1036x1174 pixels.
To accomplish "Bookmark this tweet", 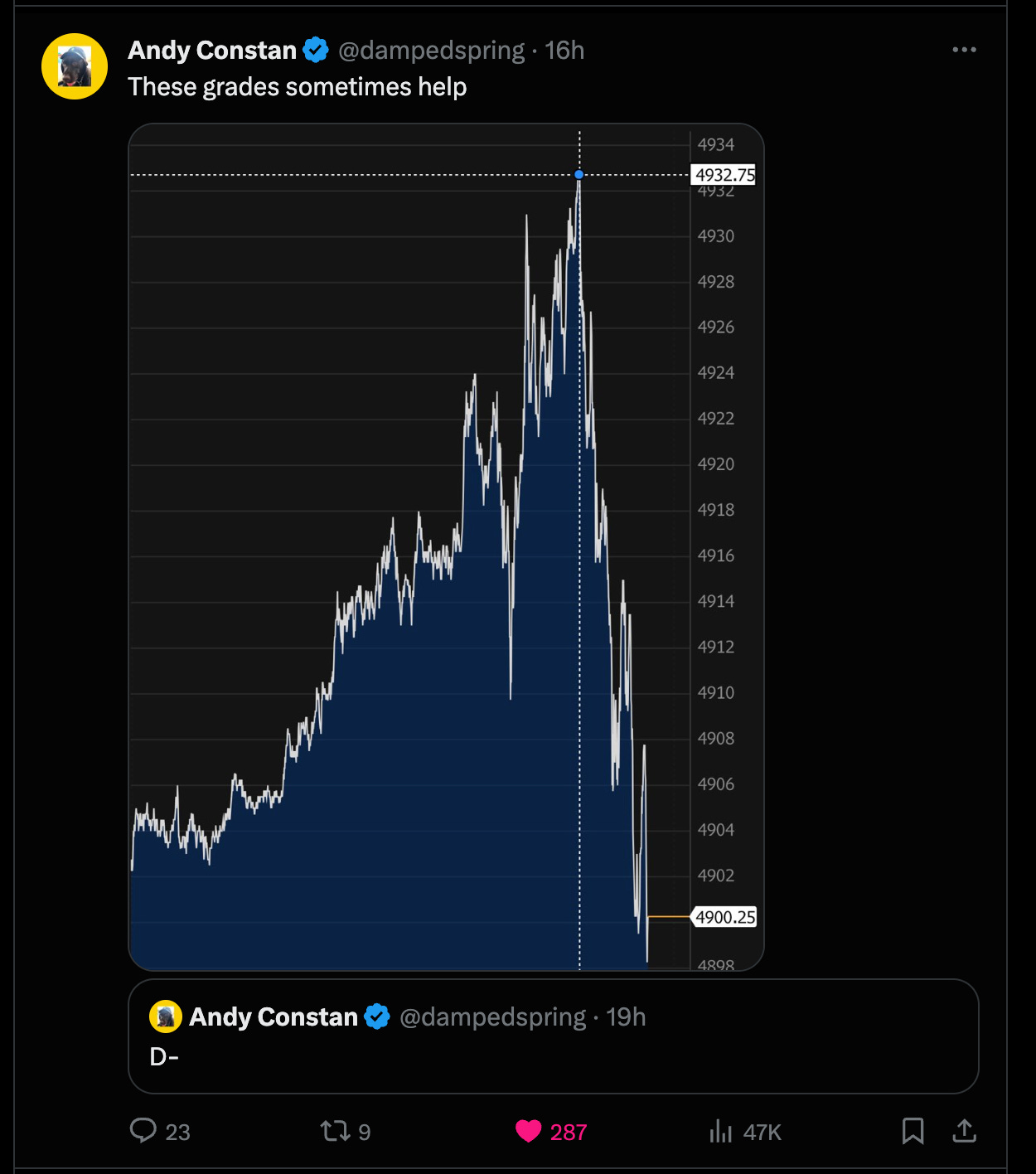I will tap(913, 1131).
